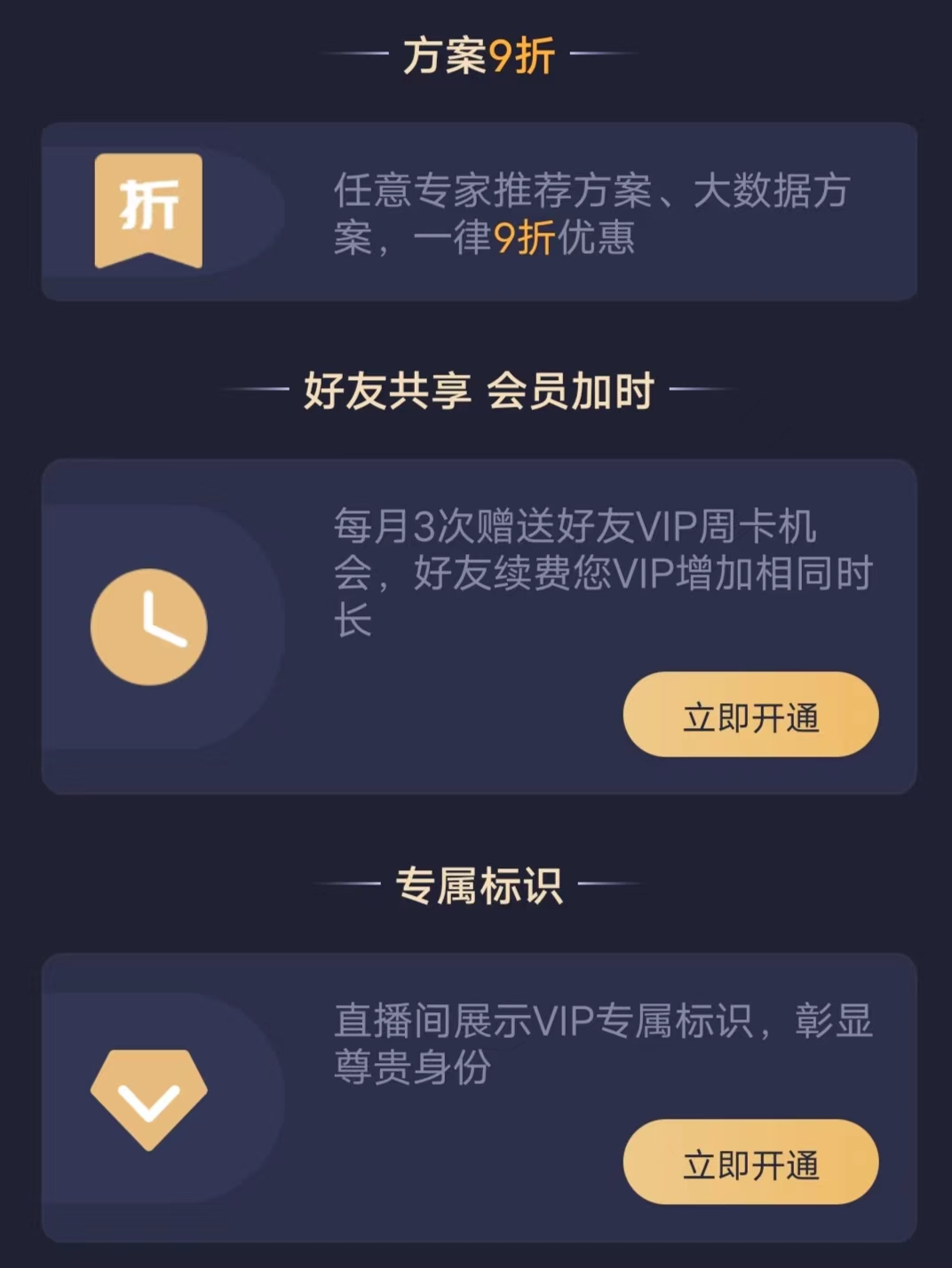
Task: Tap 立即开通 under 专属标识 section
Action: pyautogui.click(x=750, y=1163)
